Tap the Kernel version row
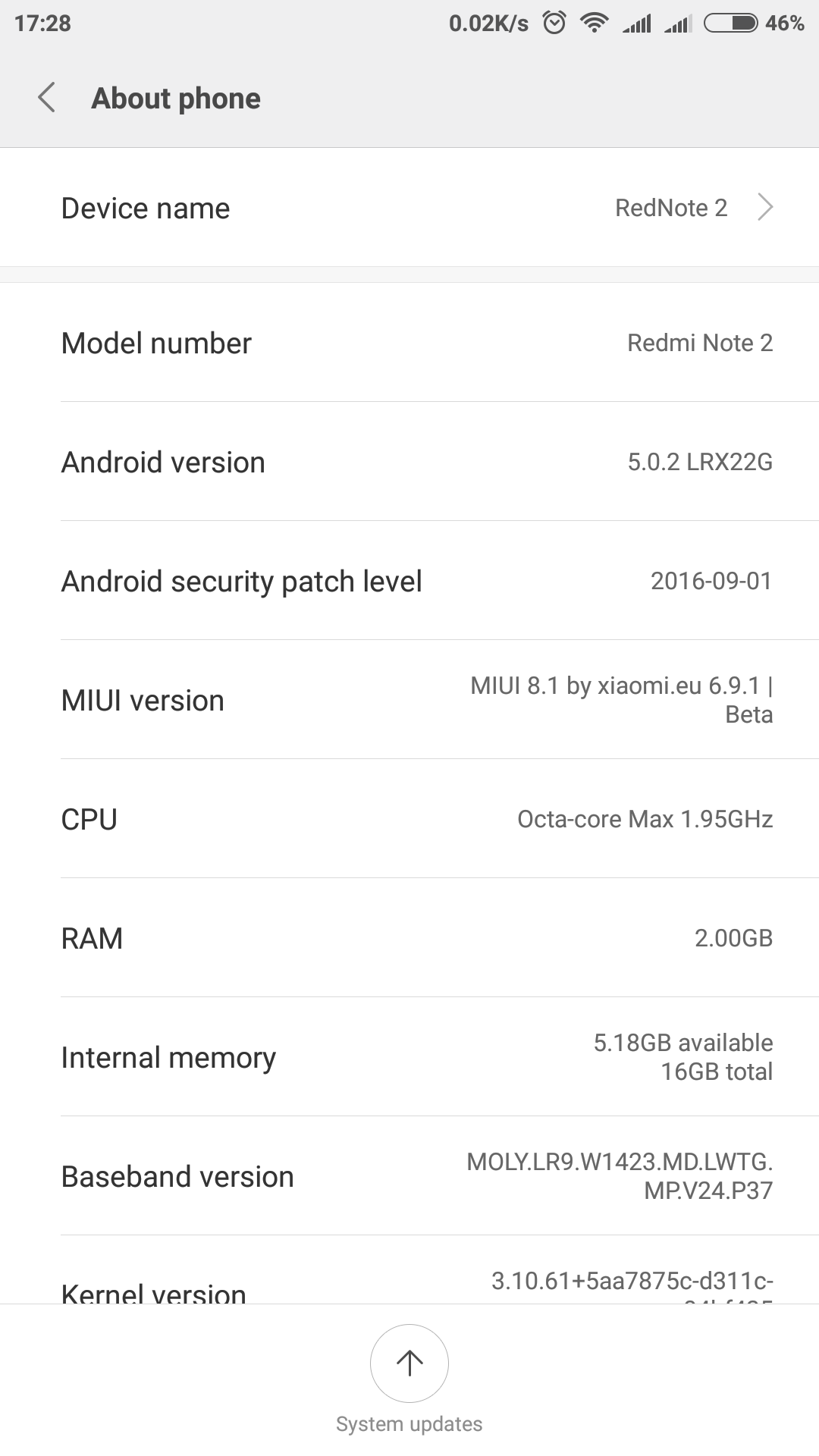Screen dimensions: 819x1456 coord(409,1270)
